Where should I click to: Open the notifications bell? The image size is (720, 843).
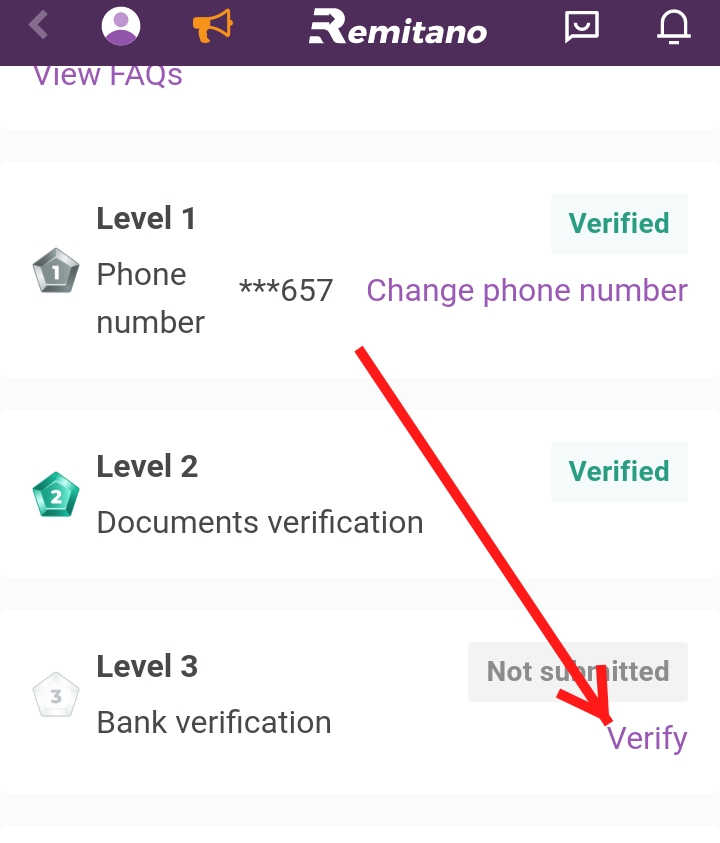click(x=673, y=27)
